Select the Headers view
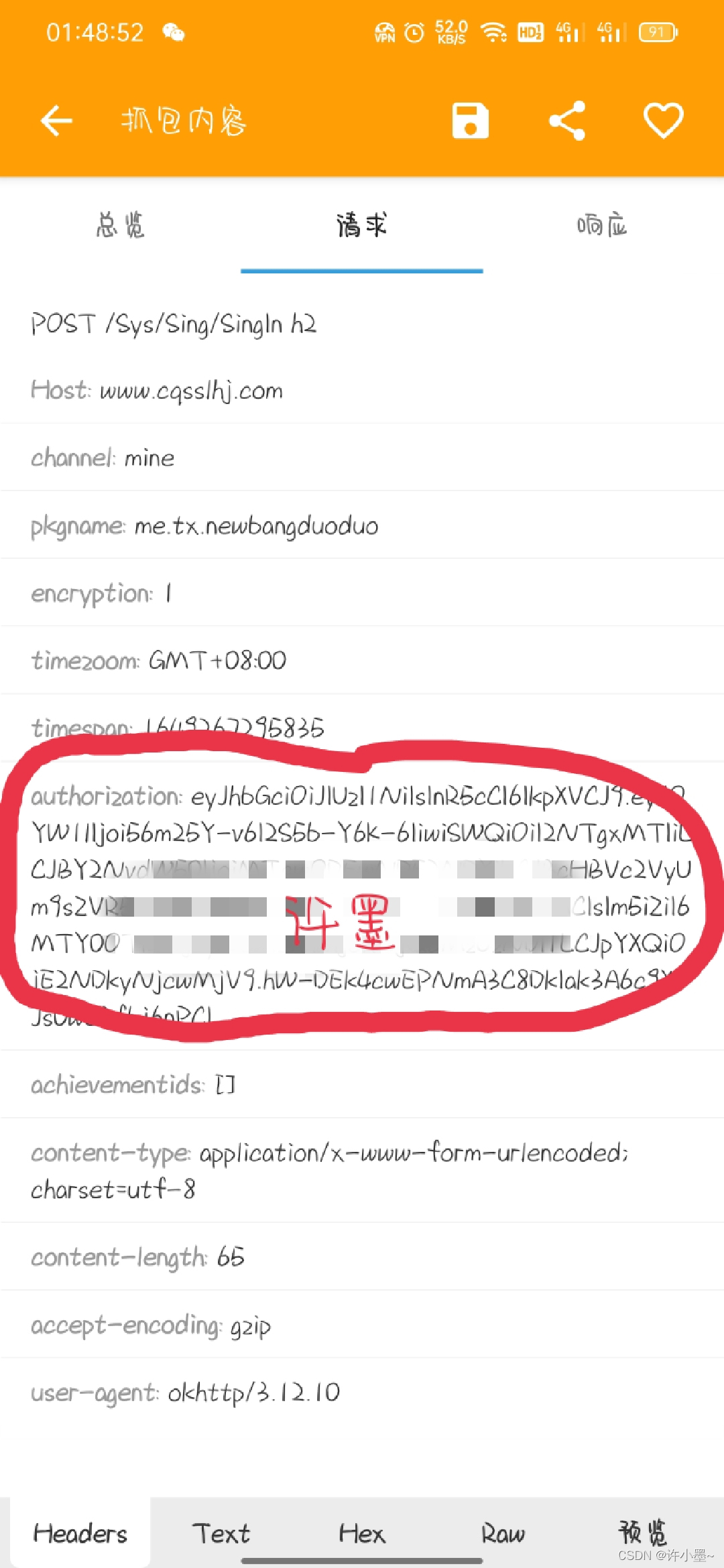This screenshot has height=1568, width=724. [80, 1533]
